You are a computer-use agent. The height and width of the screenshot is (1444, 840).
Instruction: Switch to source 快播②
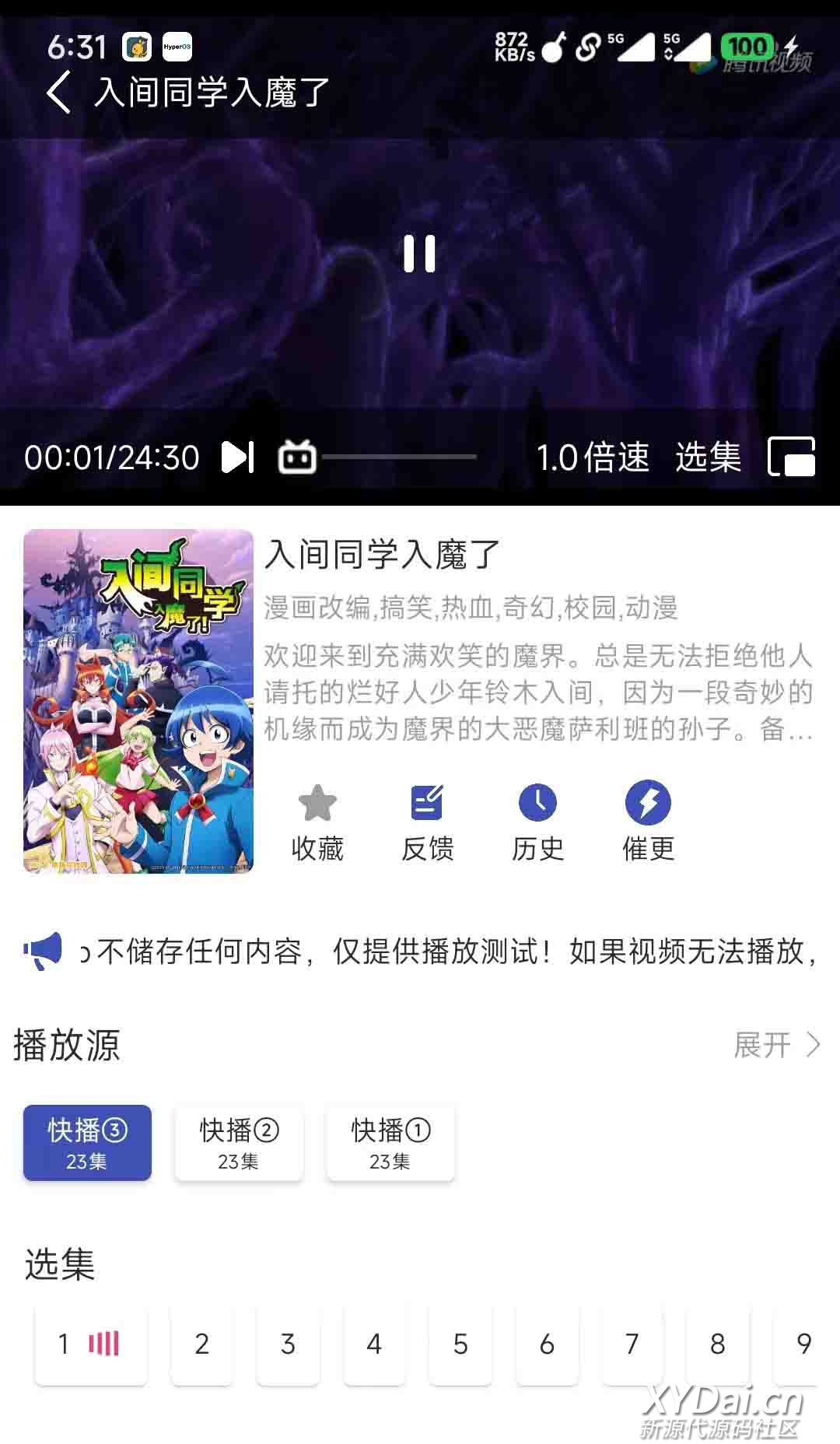[x=239, y=1143]
